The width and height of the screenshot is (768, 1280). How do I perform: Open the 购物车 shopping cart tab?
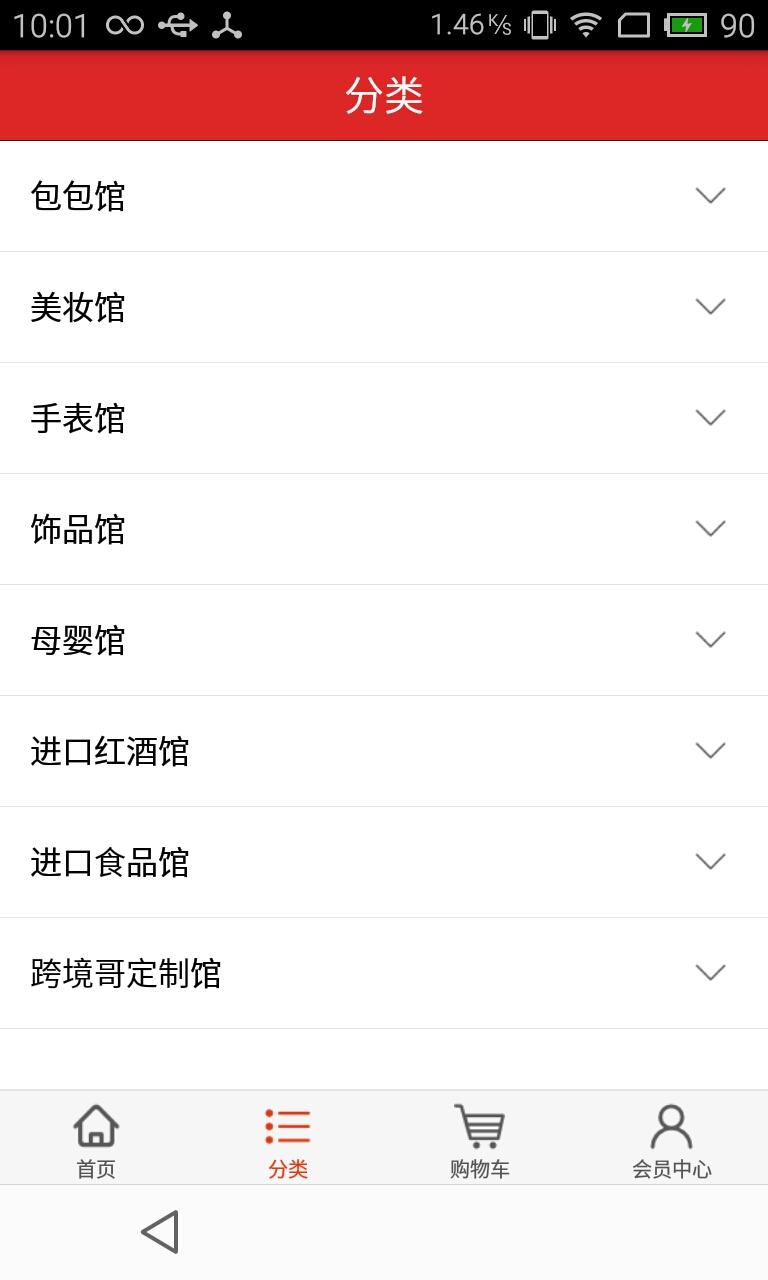click(480, 1140)
